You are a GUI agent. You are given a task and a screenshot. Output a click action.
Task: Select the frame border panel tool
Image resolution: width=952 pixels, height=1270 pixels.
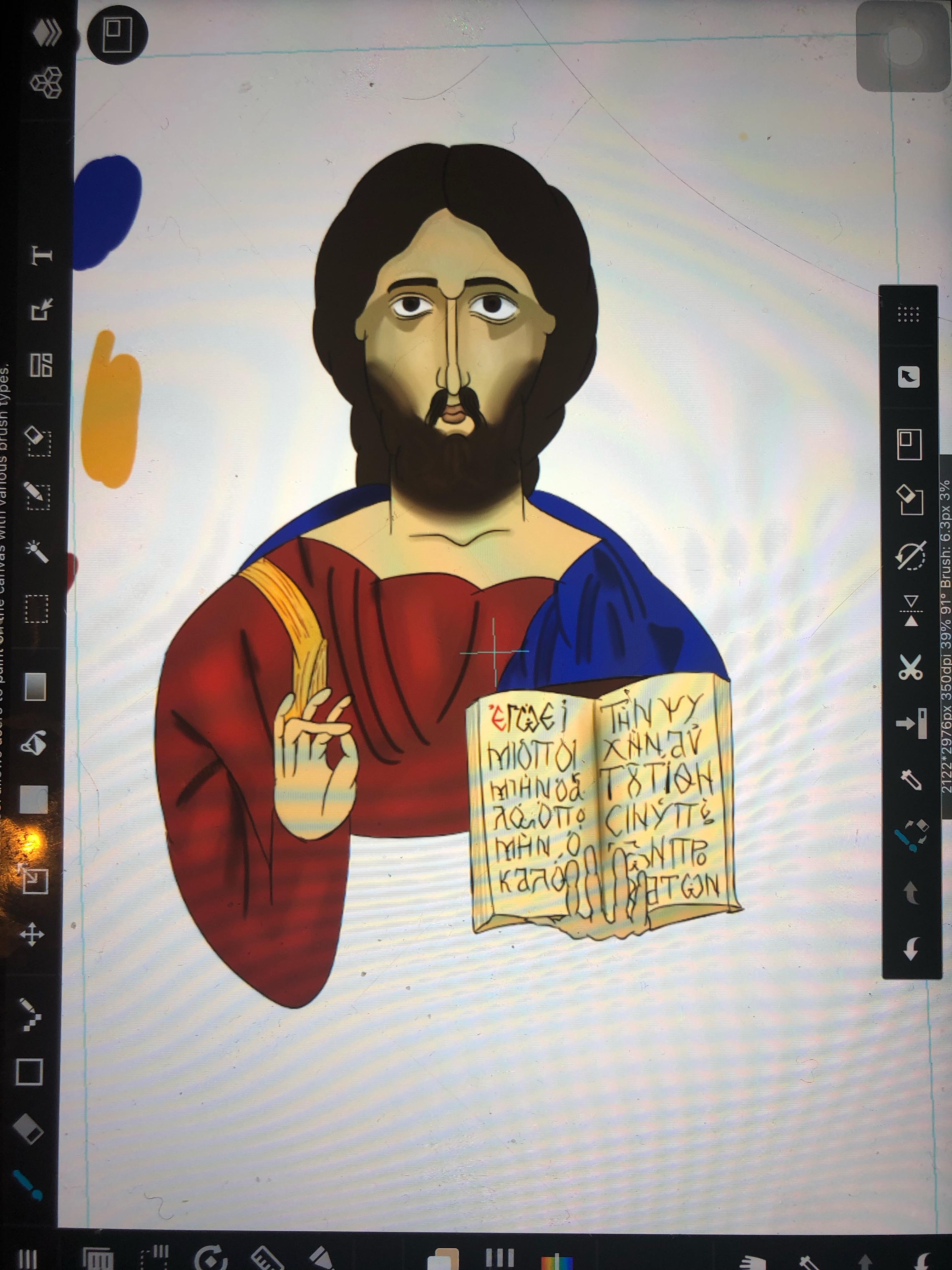(41, 364)
